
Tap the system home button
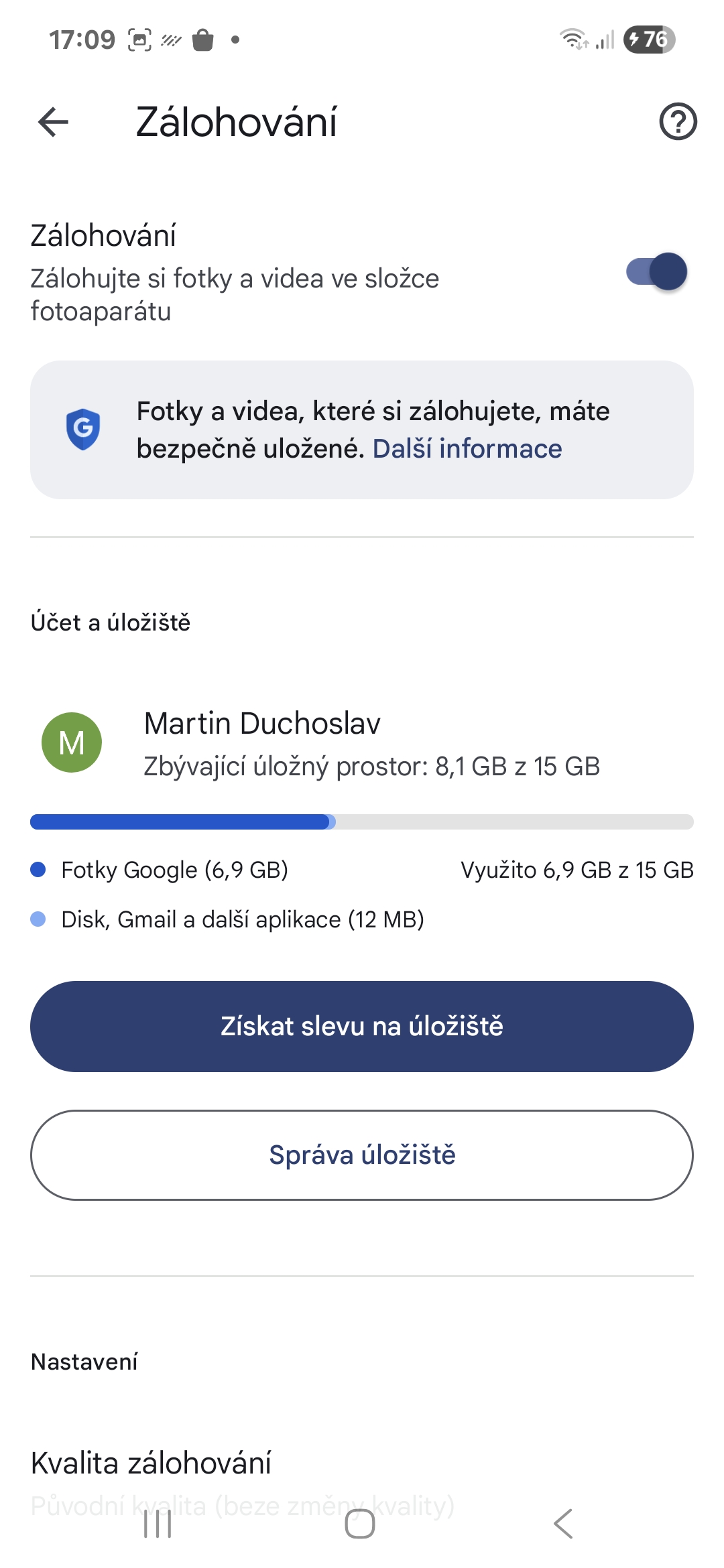coord(360,1524)
